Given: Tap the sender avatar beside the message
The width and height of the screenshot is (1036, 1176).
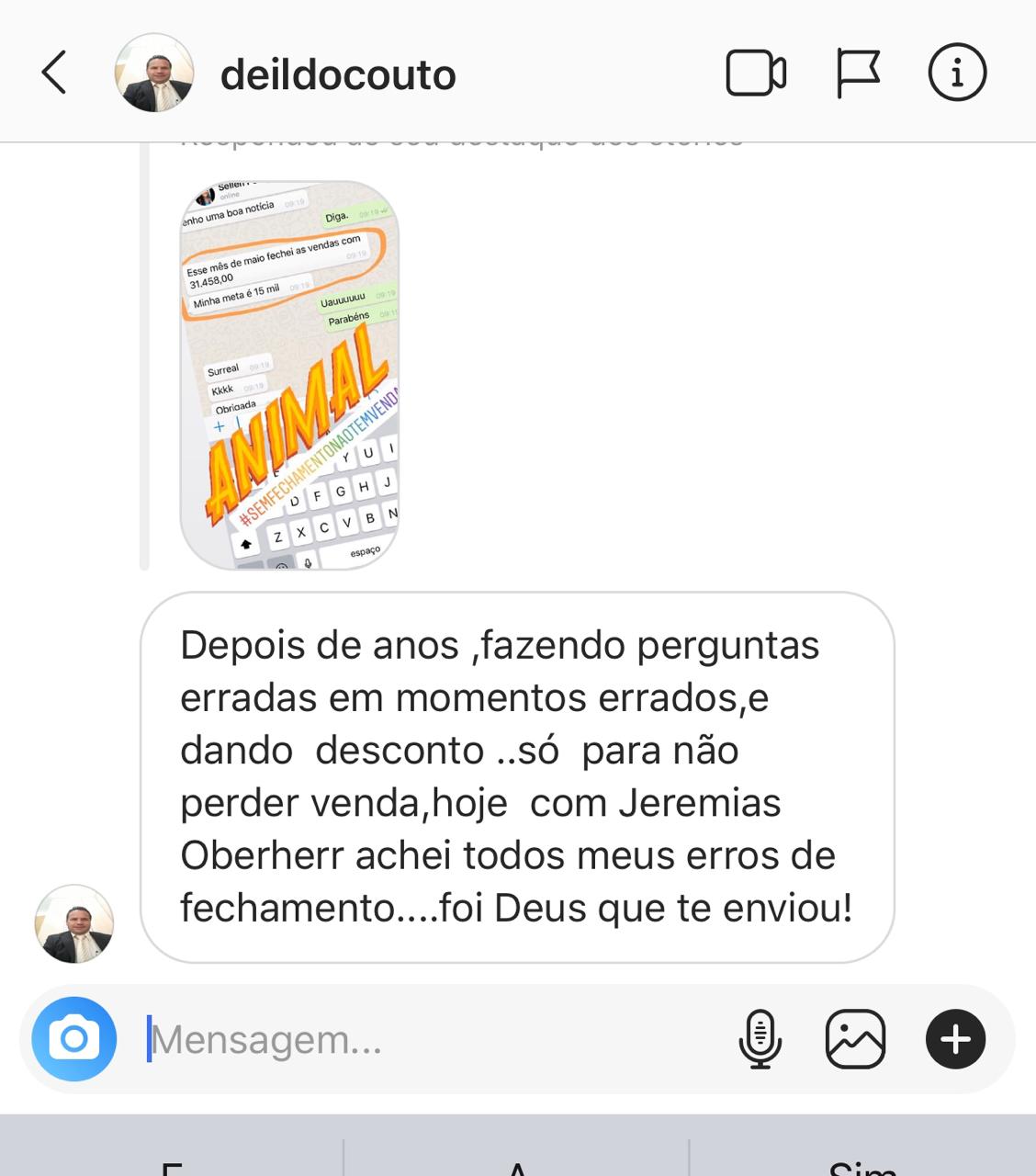Looking at the screenshot, I should point(74,923).
